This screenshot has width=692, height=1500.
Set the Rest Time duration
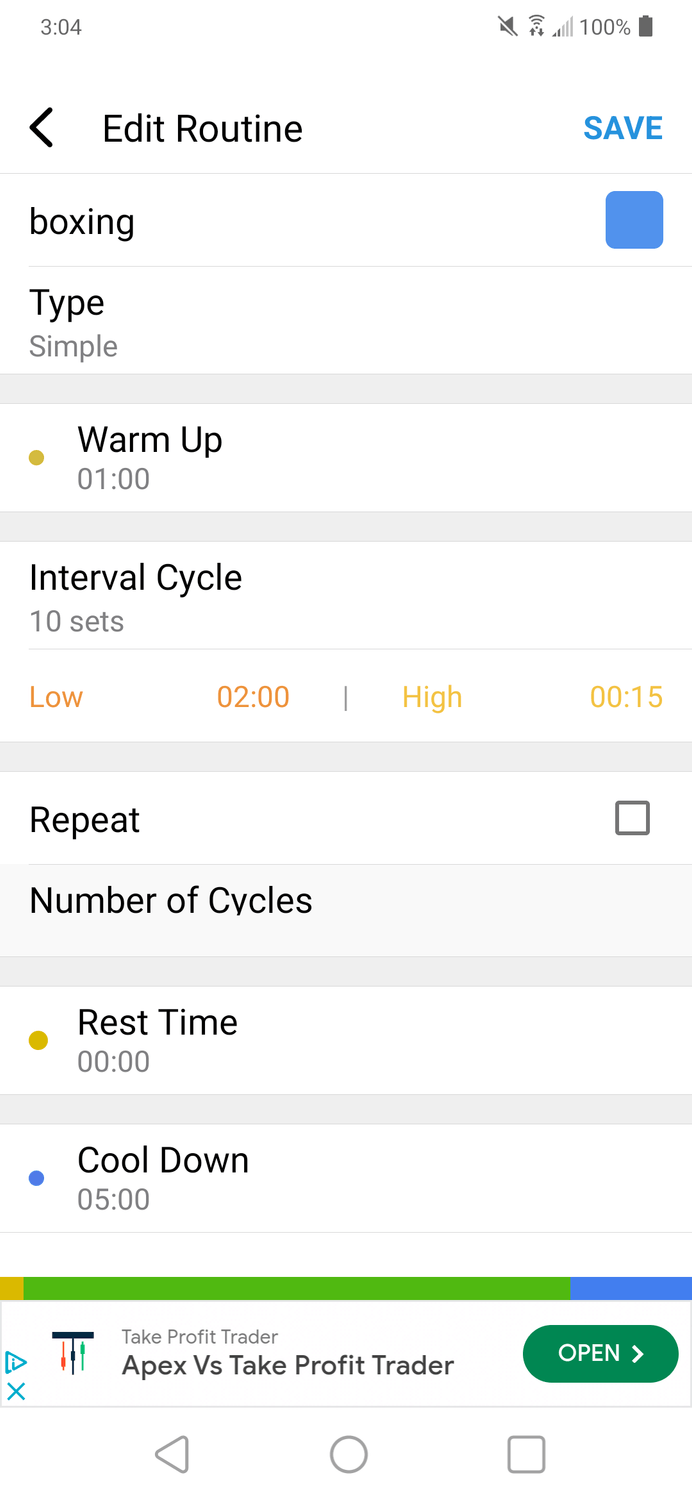(x=346, y=1041)
